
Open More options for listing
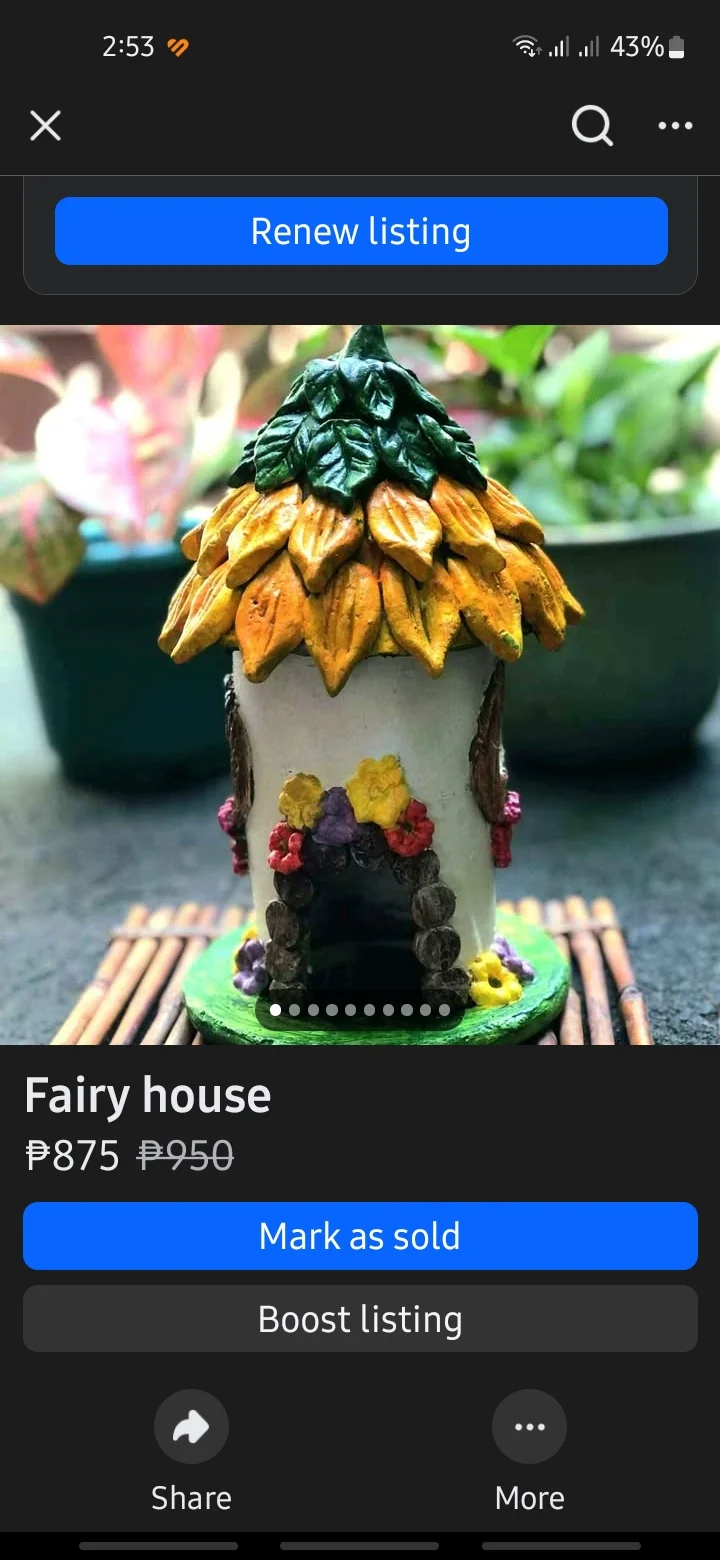click(529, 1427)
